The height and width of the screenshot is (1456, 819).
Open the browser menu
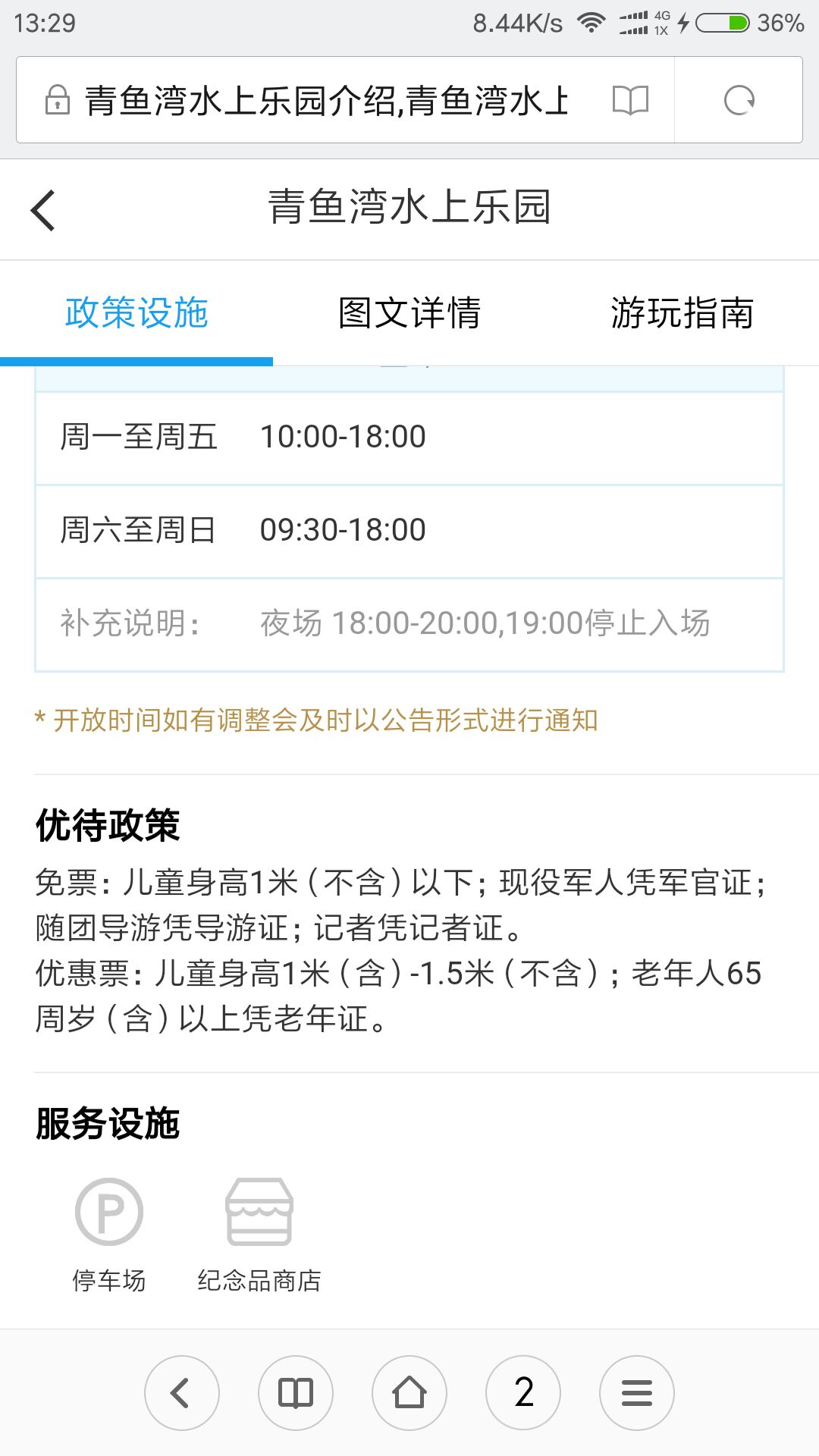tap(637, 1393)
